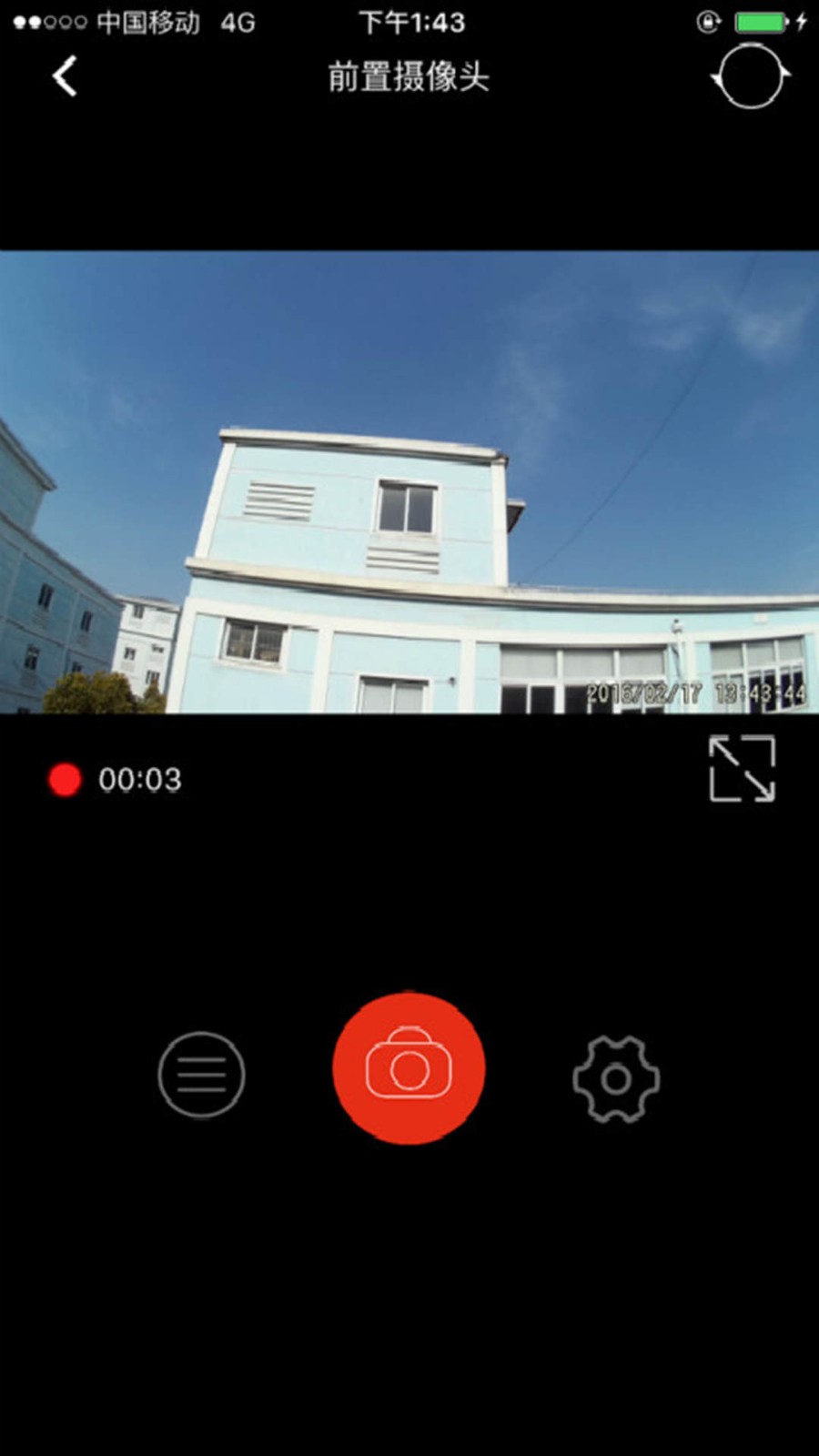Take a snapshot with the red camera button
Screen dimensions: 819x1456
coord(409,1068)
